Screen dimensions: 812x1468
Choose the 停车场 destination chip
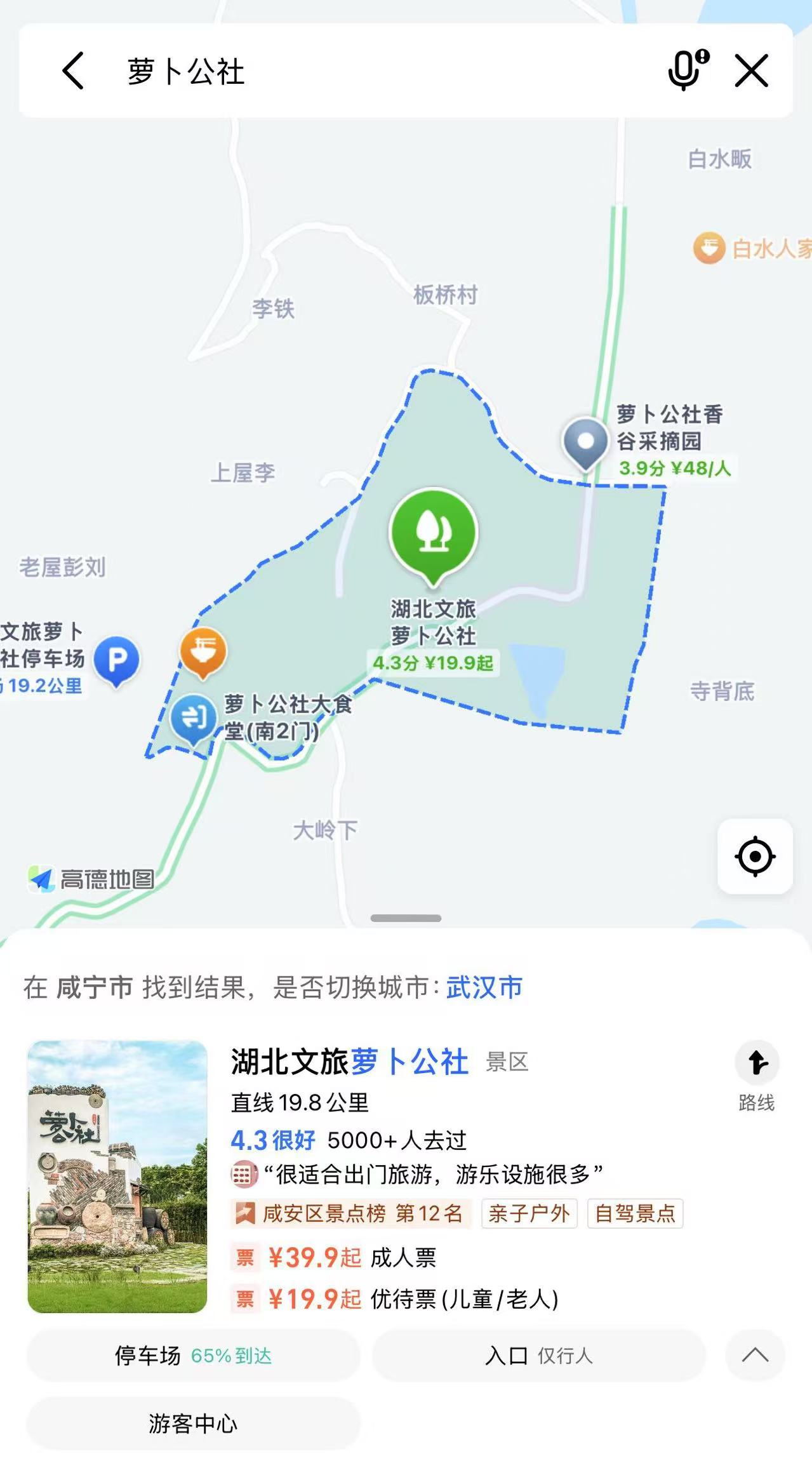pos(193,1356)
